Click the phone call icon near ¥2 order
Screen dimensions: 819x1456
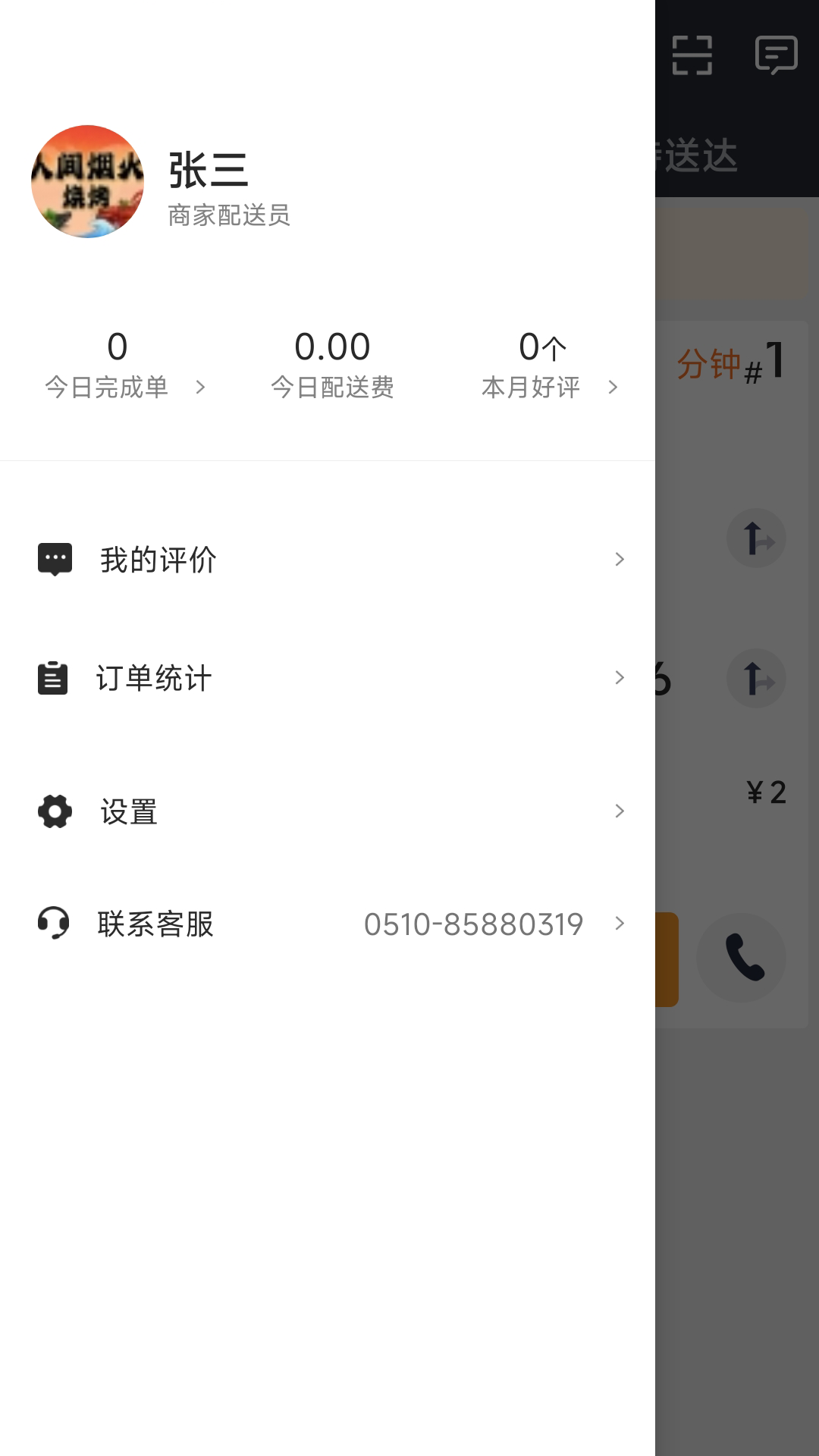(742, 957)
